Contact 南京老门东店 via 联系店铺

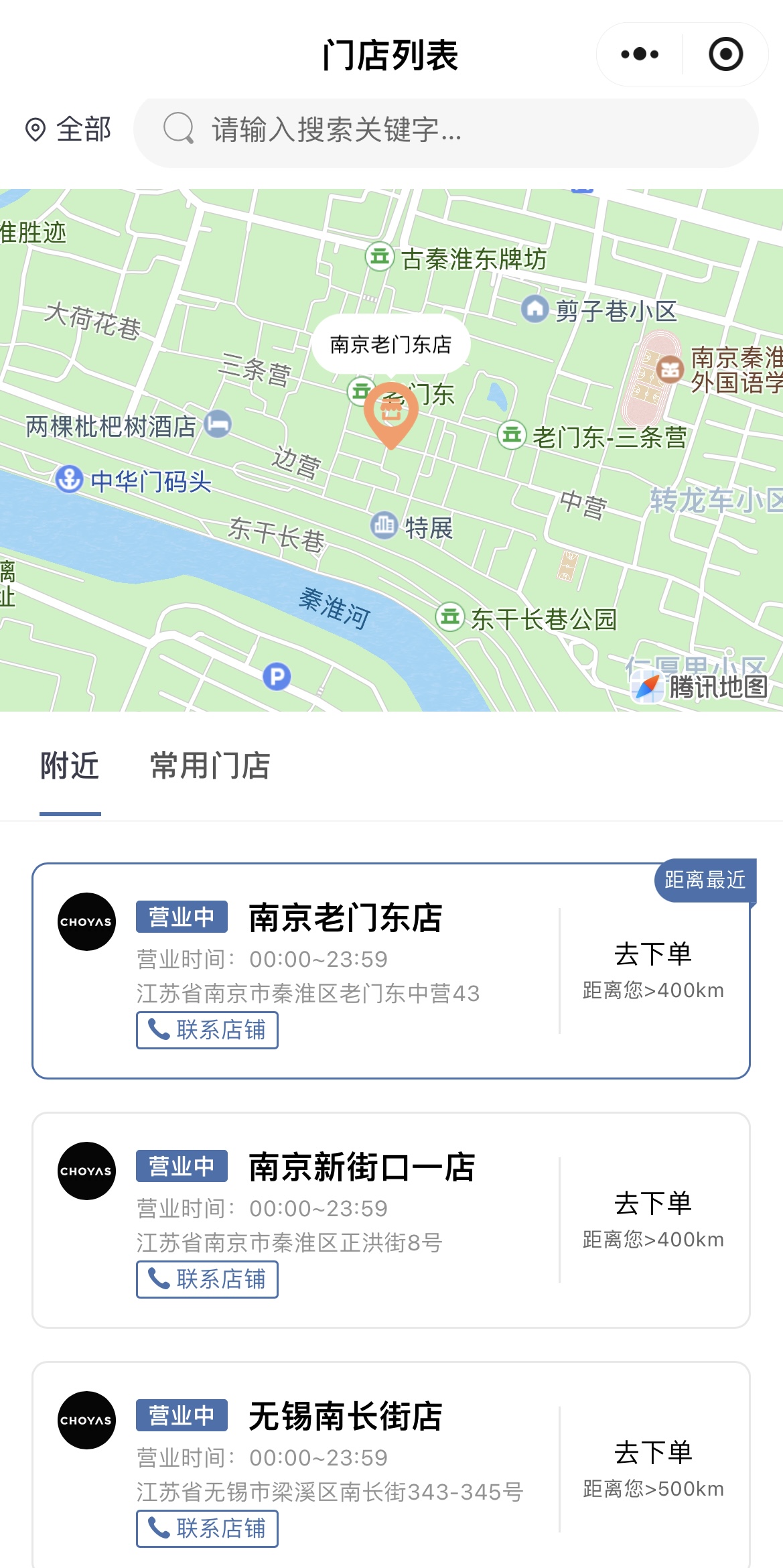point(207,1030)
